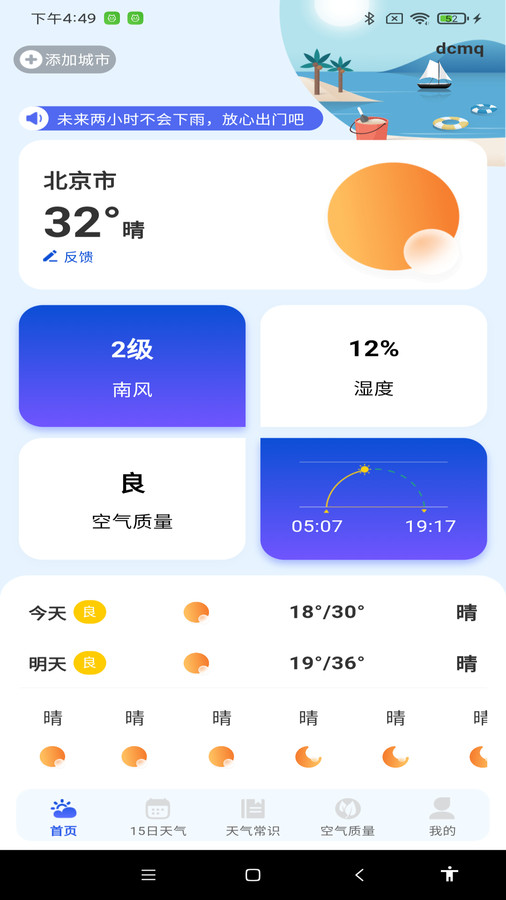Open the 反馈 feedback link
The image size is (506, 900).
point(68,257)
